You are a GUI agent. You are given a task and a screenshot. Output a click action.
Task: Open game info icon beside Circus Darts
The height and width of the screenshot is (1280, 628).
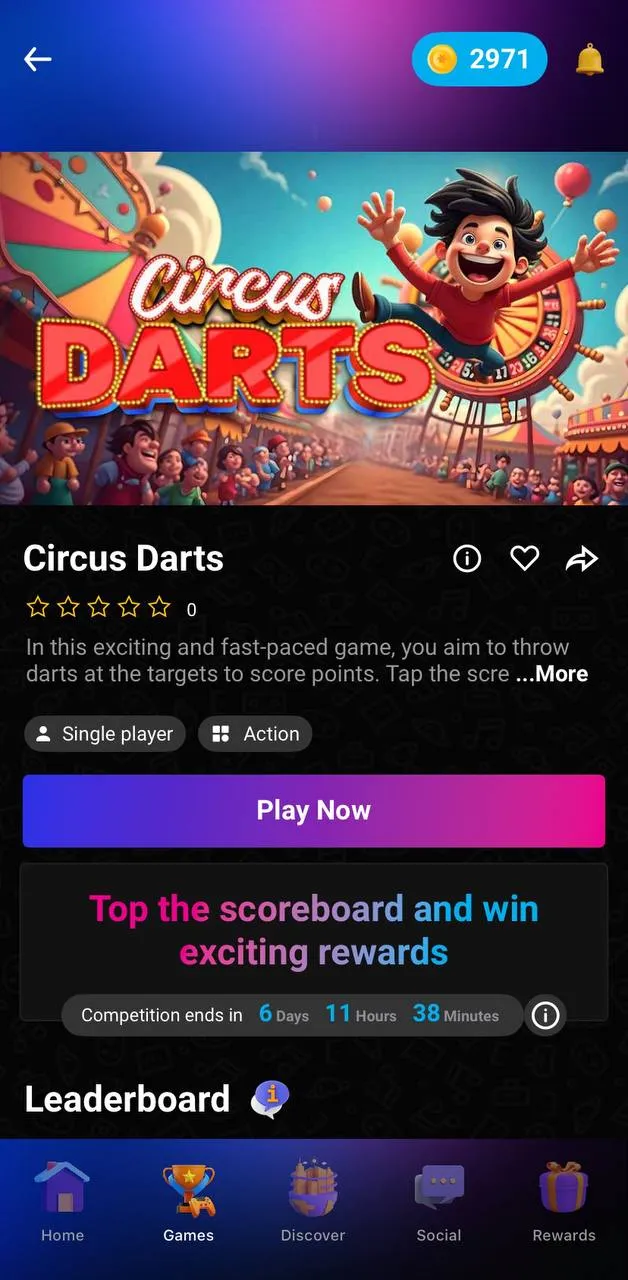click(x=467, y=559)
